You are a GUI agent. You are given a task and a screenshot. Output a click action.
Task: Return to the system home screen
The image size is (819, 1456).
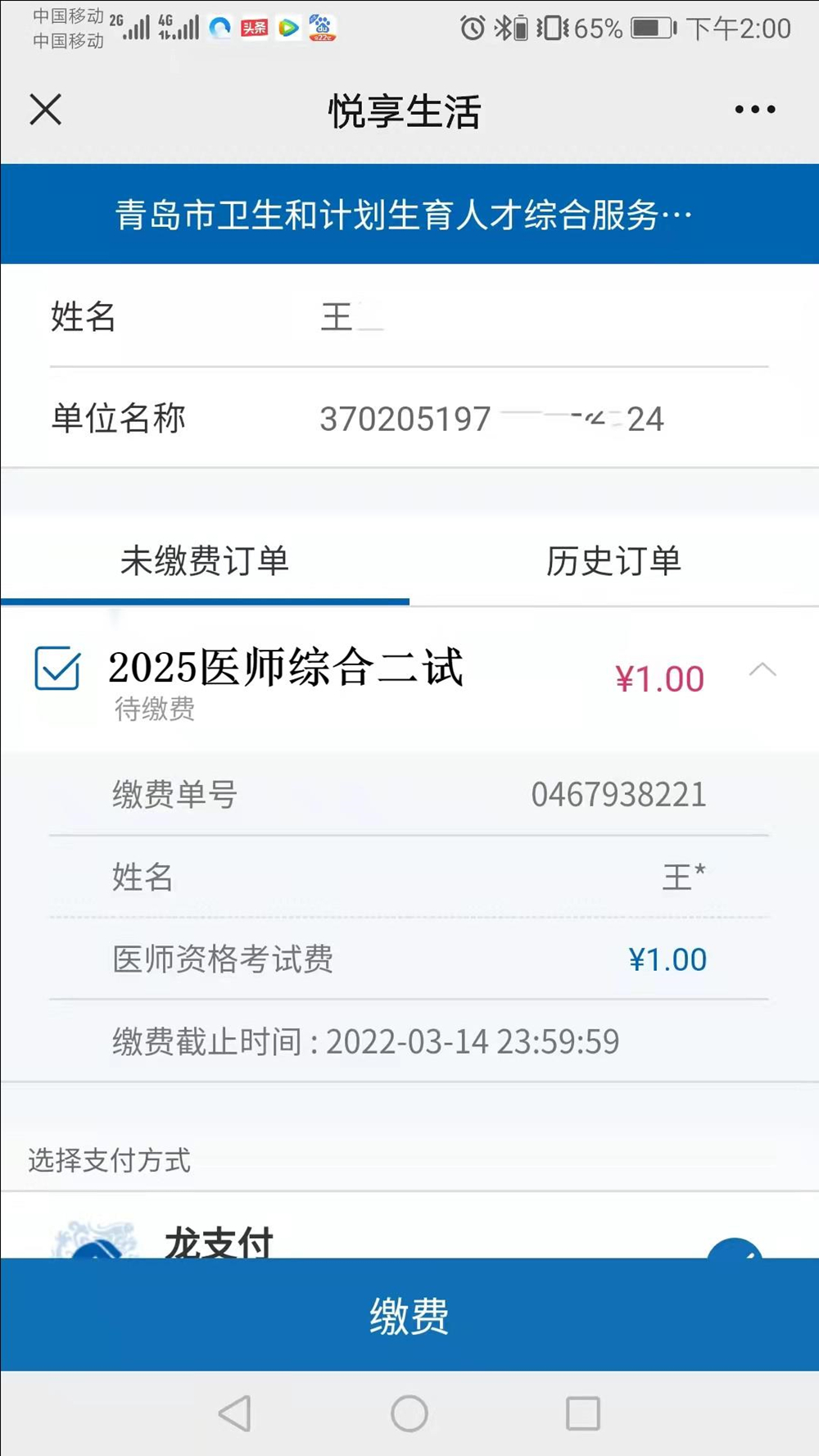click(409, 1413)
